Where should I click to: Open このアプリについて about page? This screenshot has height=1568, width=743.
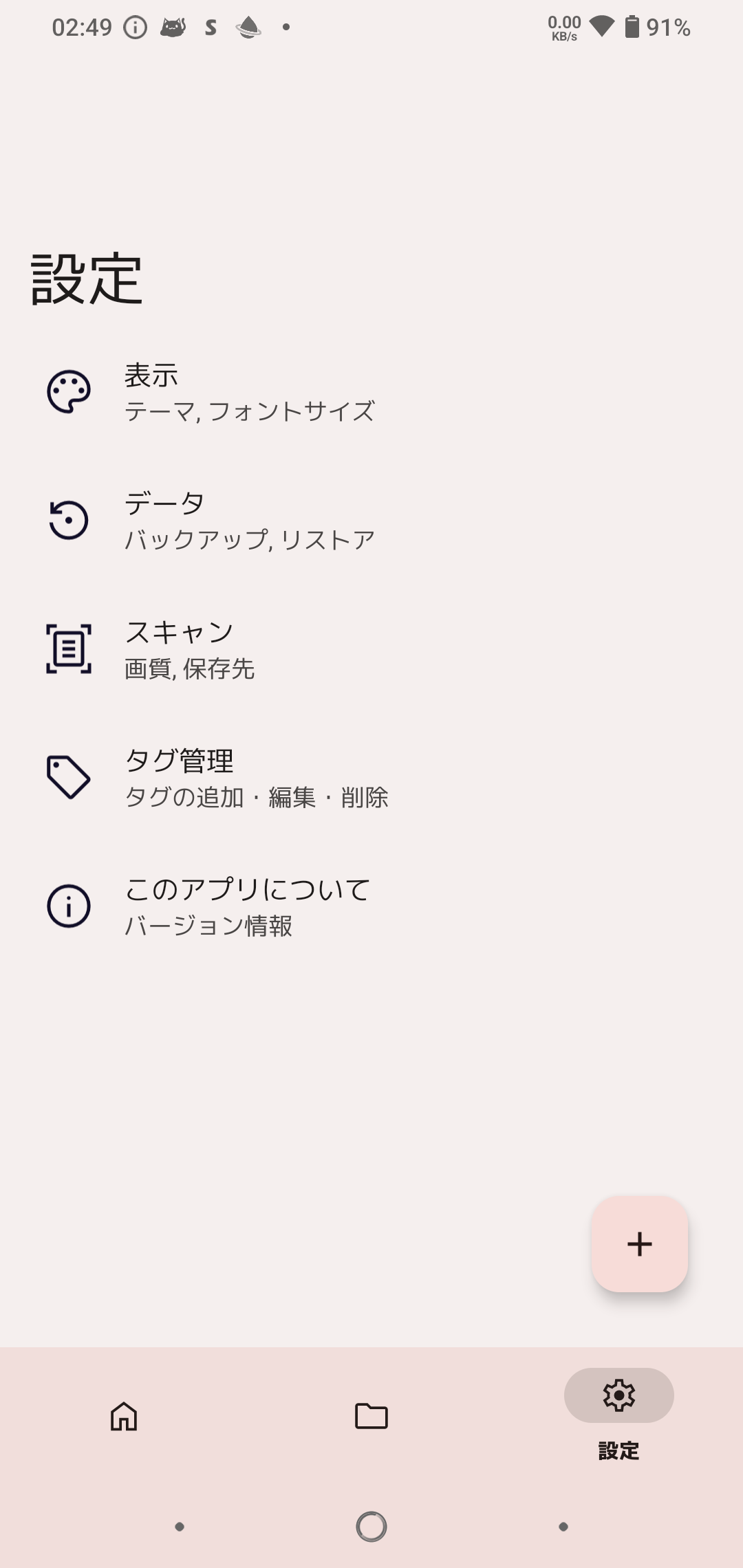click(371, 906)
